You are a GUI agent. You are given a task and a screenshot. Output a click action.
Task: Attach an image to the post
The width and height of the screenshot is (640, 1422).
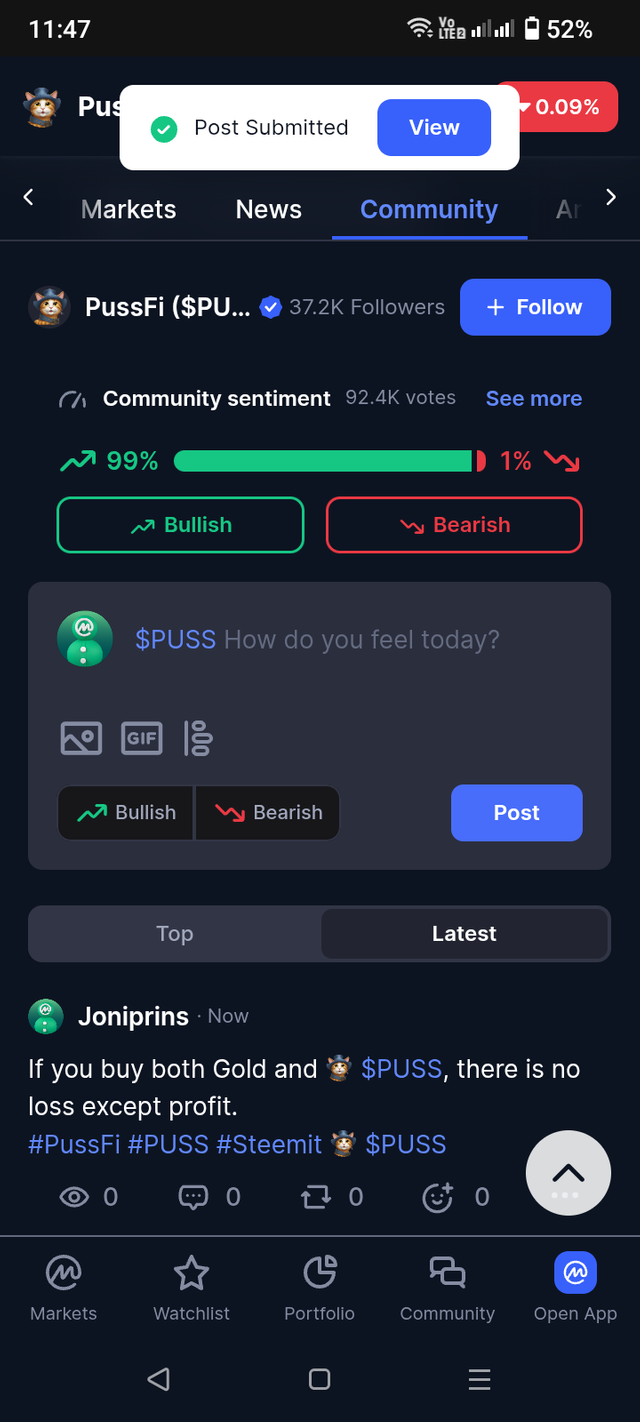click(x=81, y=739)
